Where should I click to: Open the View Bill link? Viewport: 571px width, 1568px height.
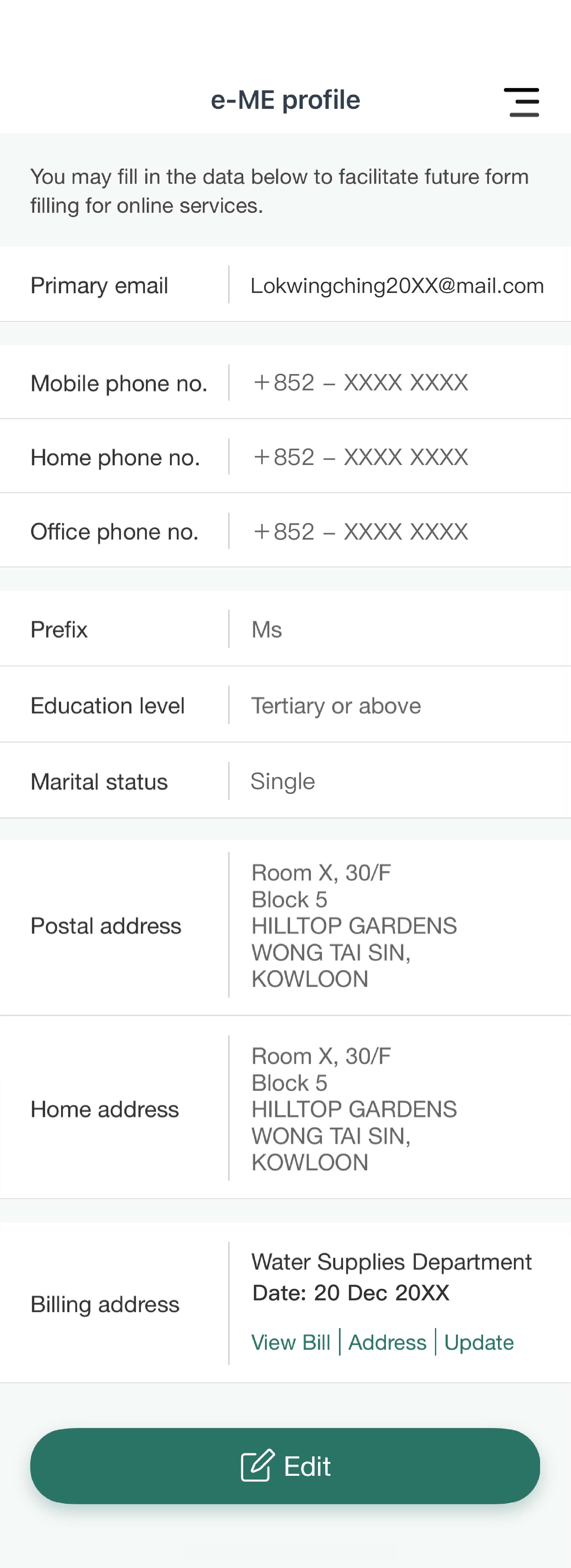(290, 1342)
